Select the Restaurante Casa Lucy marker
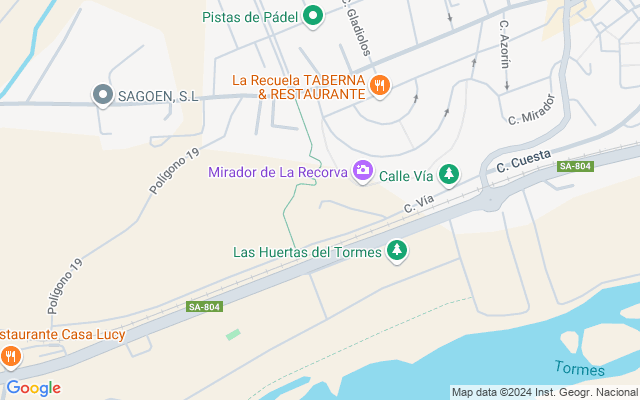The height and width of the screenshot is (400, 640). pos(11,354)
